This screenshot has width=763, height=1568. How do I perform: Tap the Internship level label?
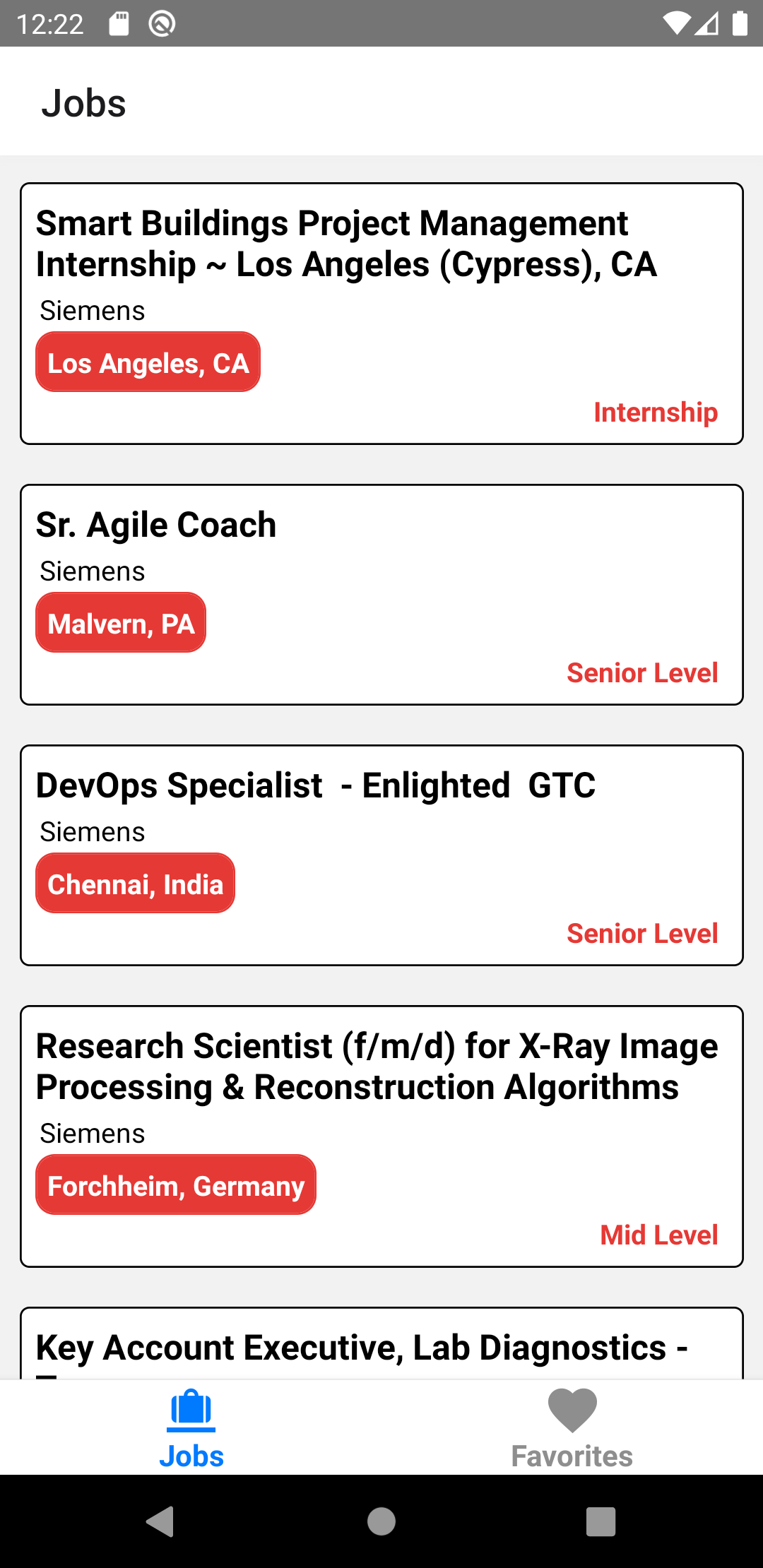point(654,412)
